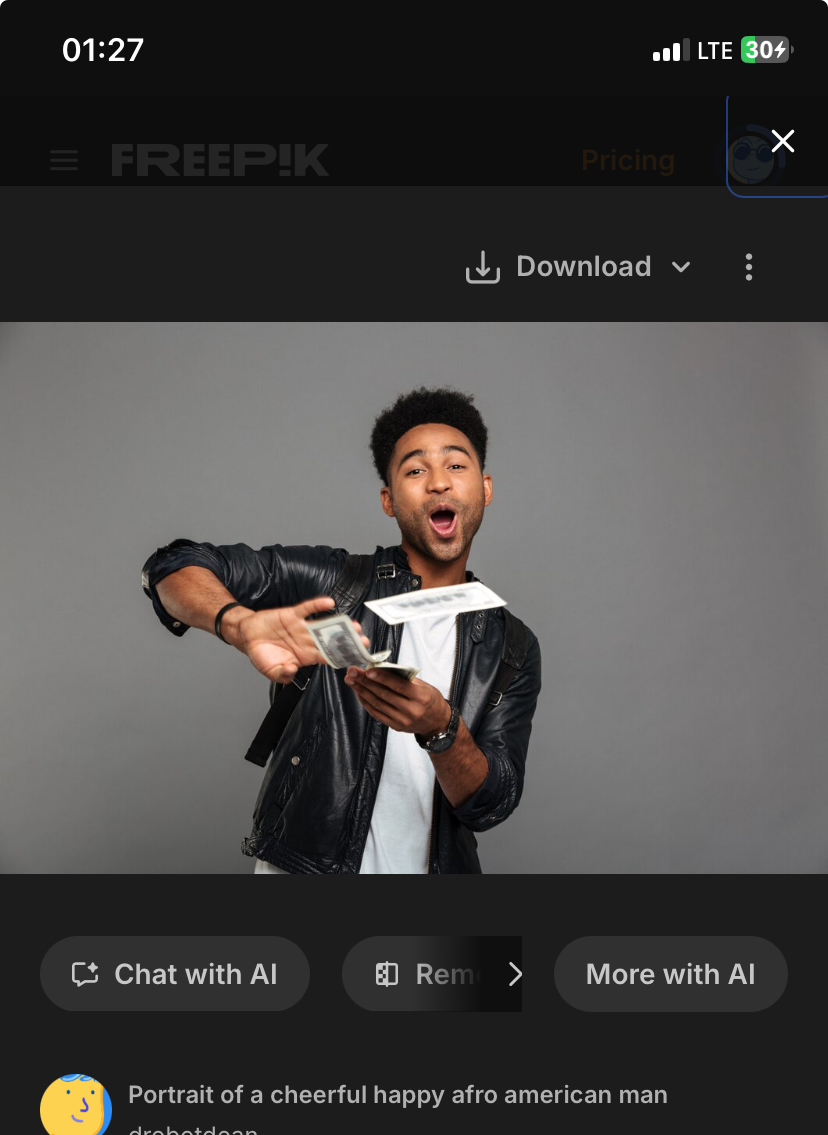The height and width of the screenshot is (1135, 828).
Task: Show more AI tool chips arrow
Action: [x=515, y=974]
